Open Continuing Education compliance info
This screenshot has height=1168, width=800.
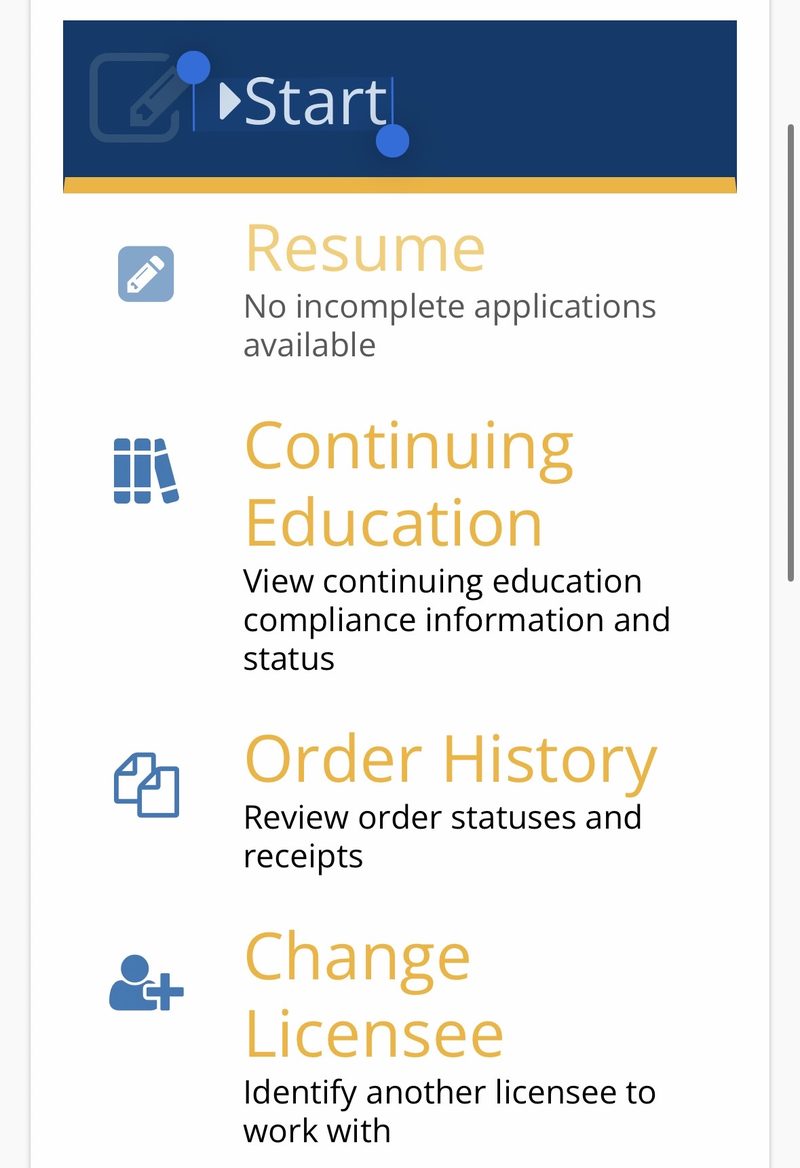click(408, 483)
